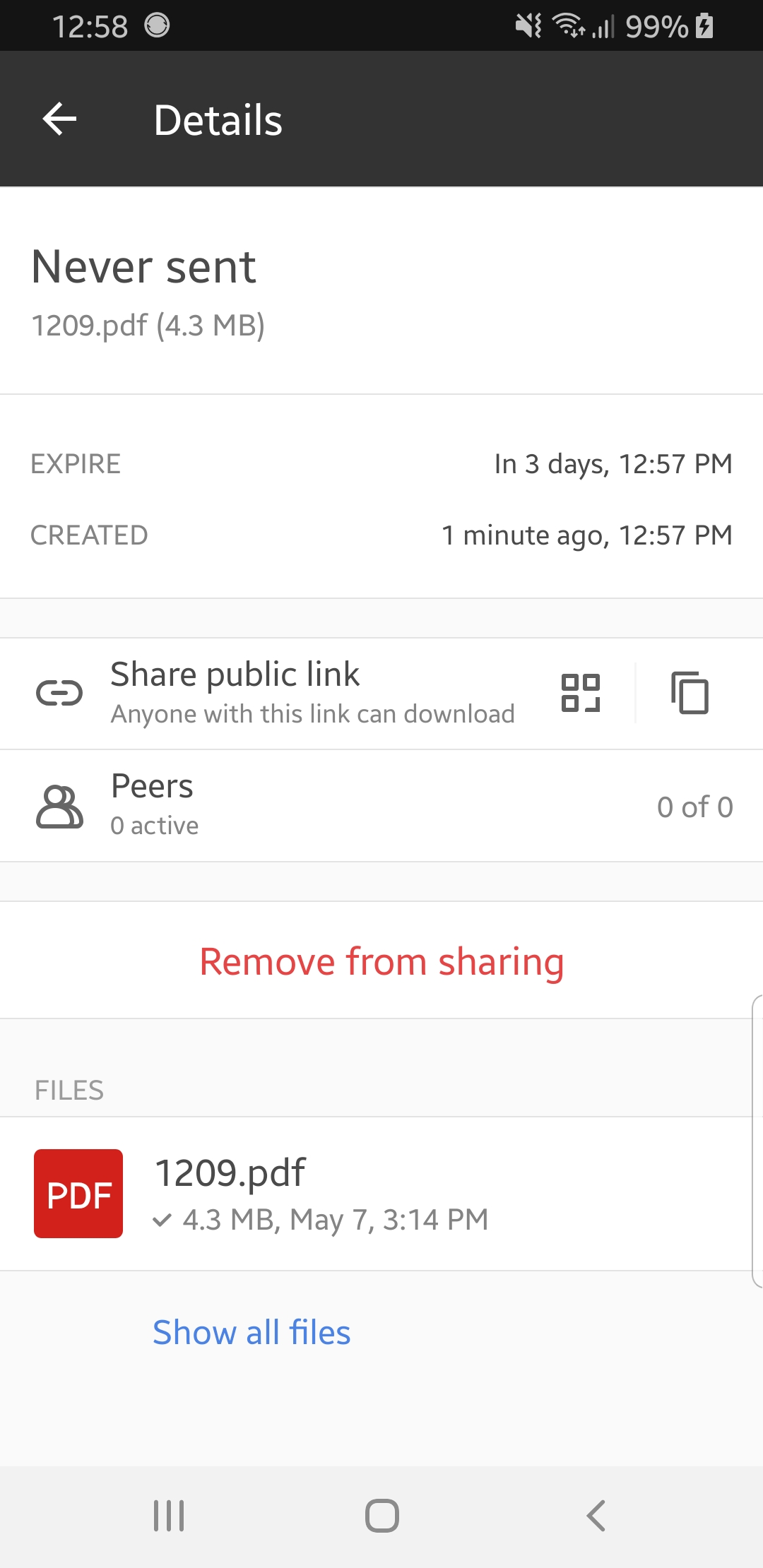763x1568 pixels.
Task: Show QR code for public link
Action: [x=581, y=693]
